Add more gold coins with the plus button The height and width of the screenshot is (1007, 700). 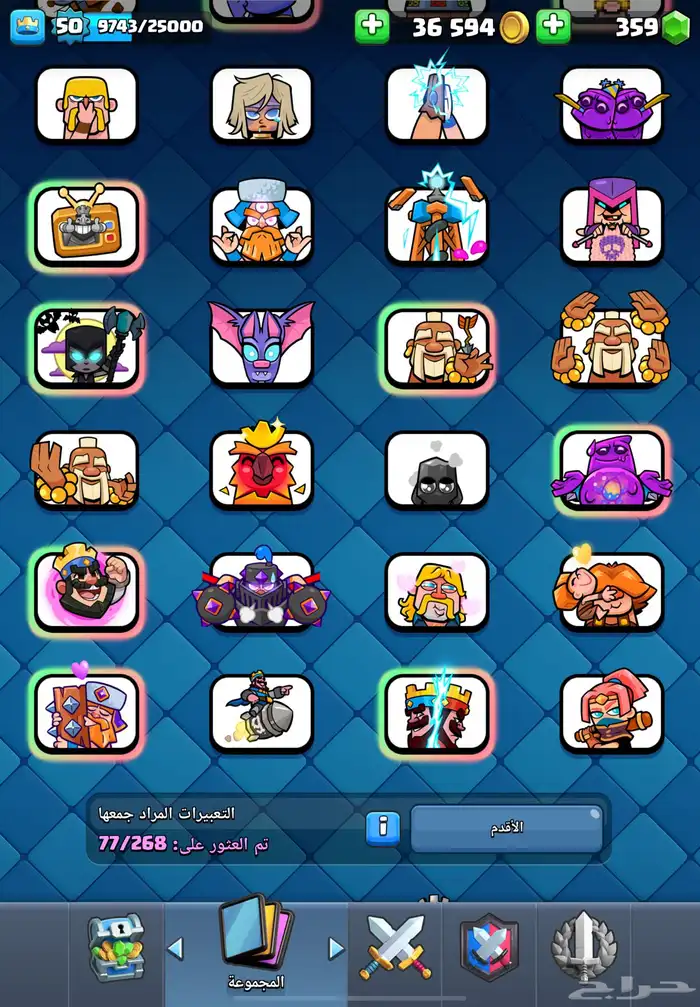tap(372, 26)
